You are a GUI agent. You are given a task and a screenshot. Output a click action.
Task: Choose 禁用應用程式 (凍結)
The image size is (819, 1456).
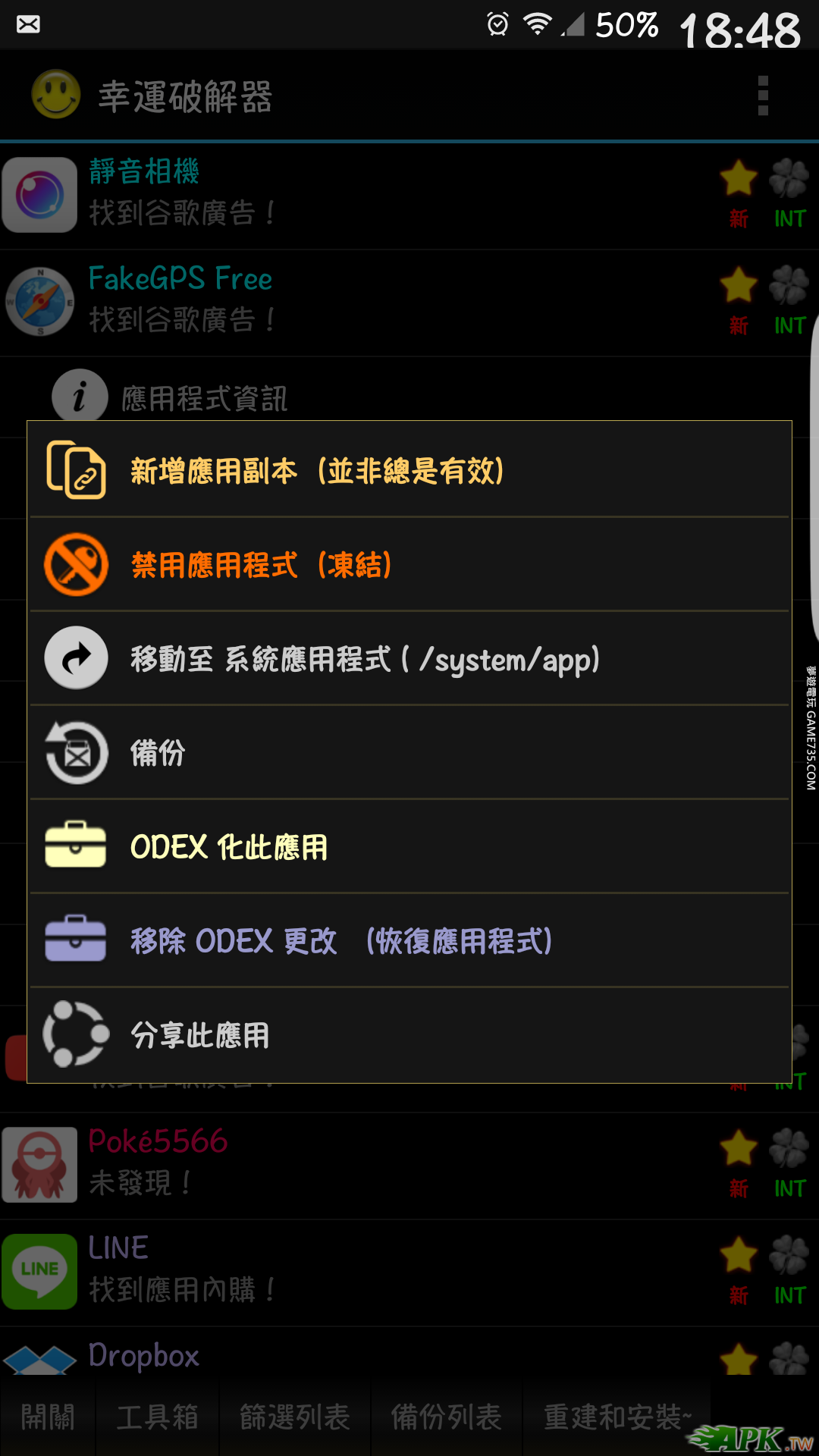pos(409,565)
